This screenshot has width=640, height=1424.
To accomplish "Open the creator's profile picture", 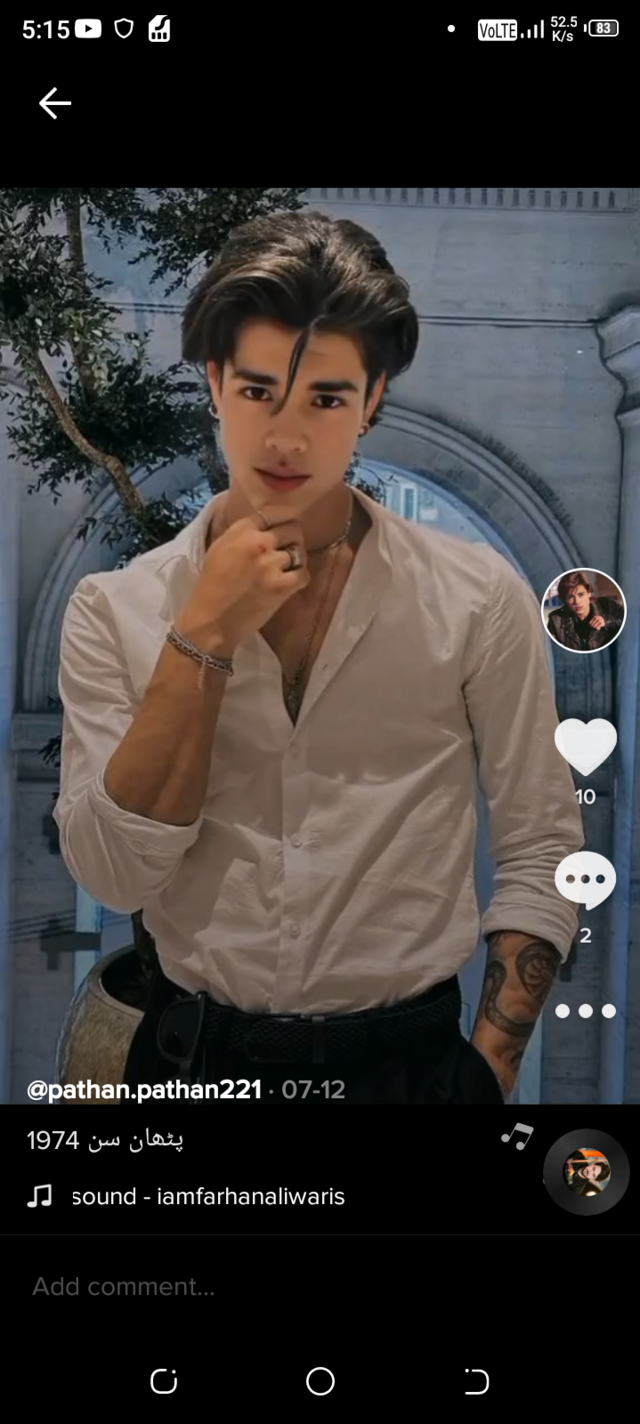I will click(x=584, y=610).
